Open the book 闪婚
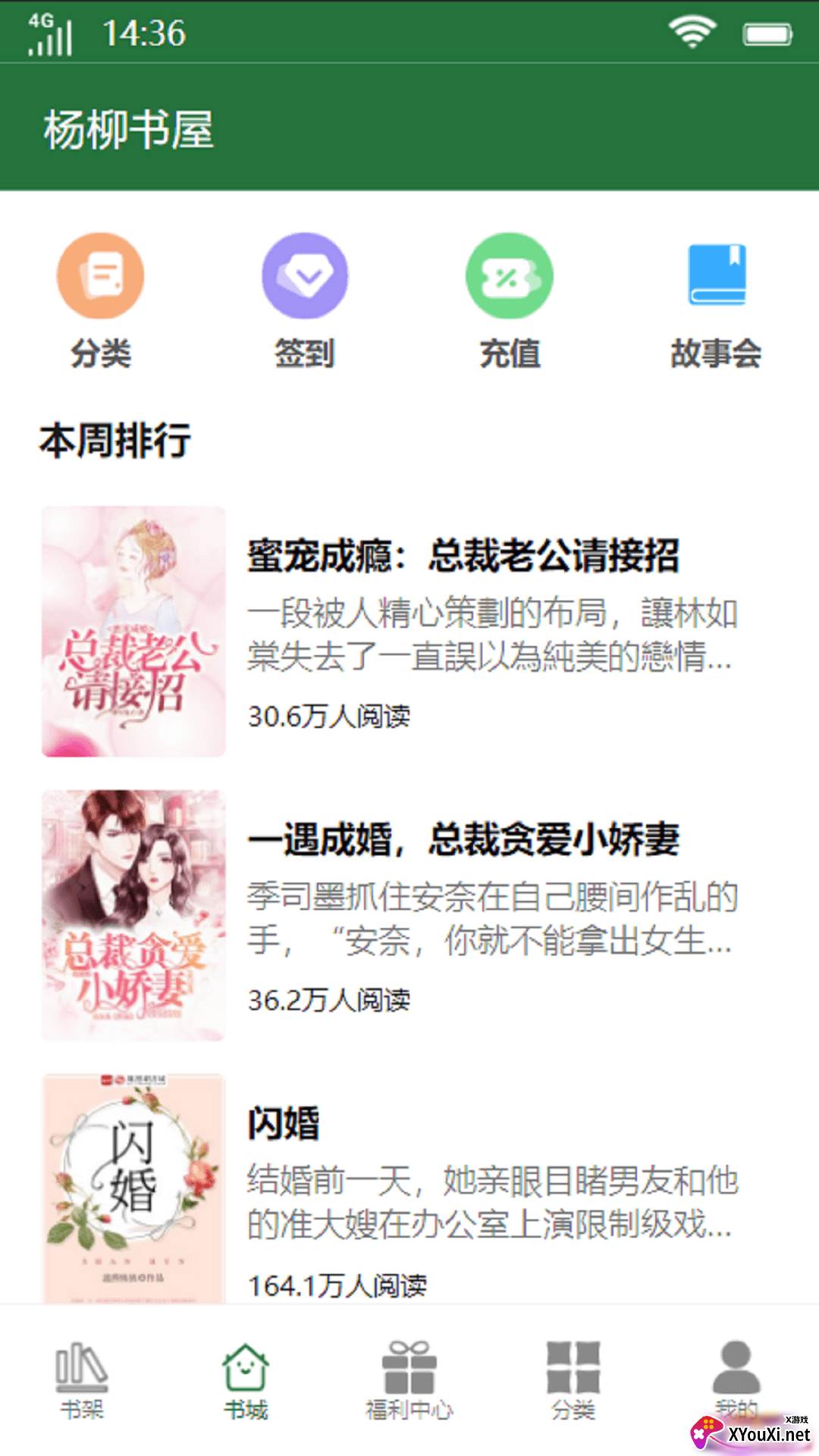Image resolution: width=819 pixels, height=1456 pixels. click(284, 1123)
